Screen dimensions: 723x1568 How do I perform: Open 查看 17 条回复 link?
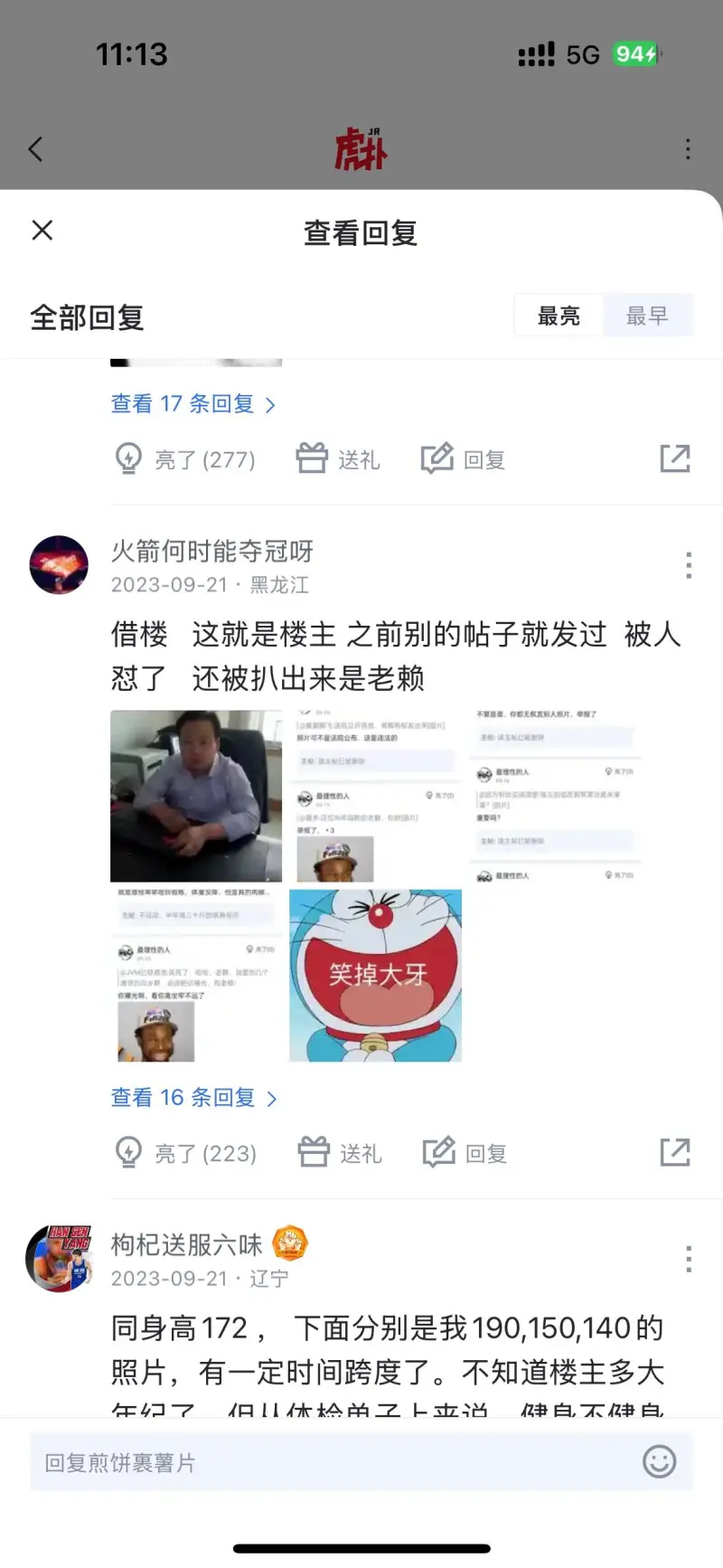pos(192,403)
